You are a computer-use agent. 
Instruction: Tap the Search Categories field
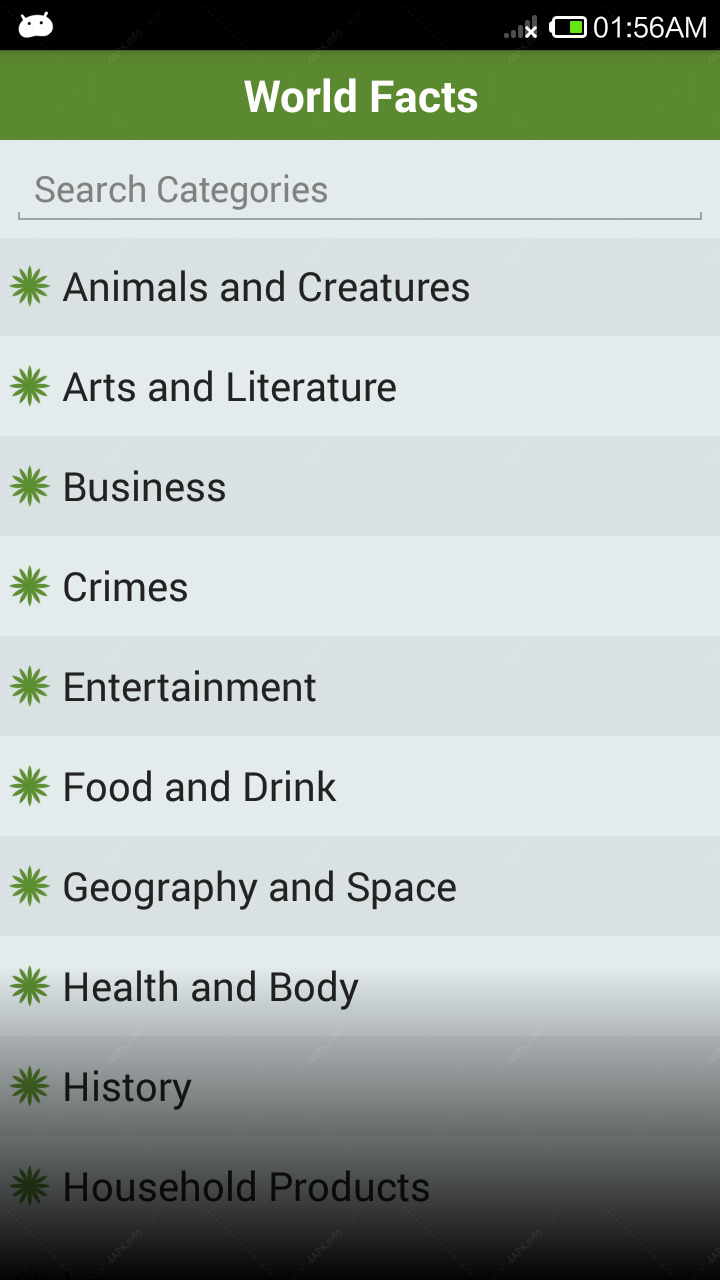click(x=360, y=190)
